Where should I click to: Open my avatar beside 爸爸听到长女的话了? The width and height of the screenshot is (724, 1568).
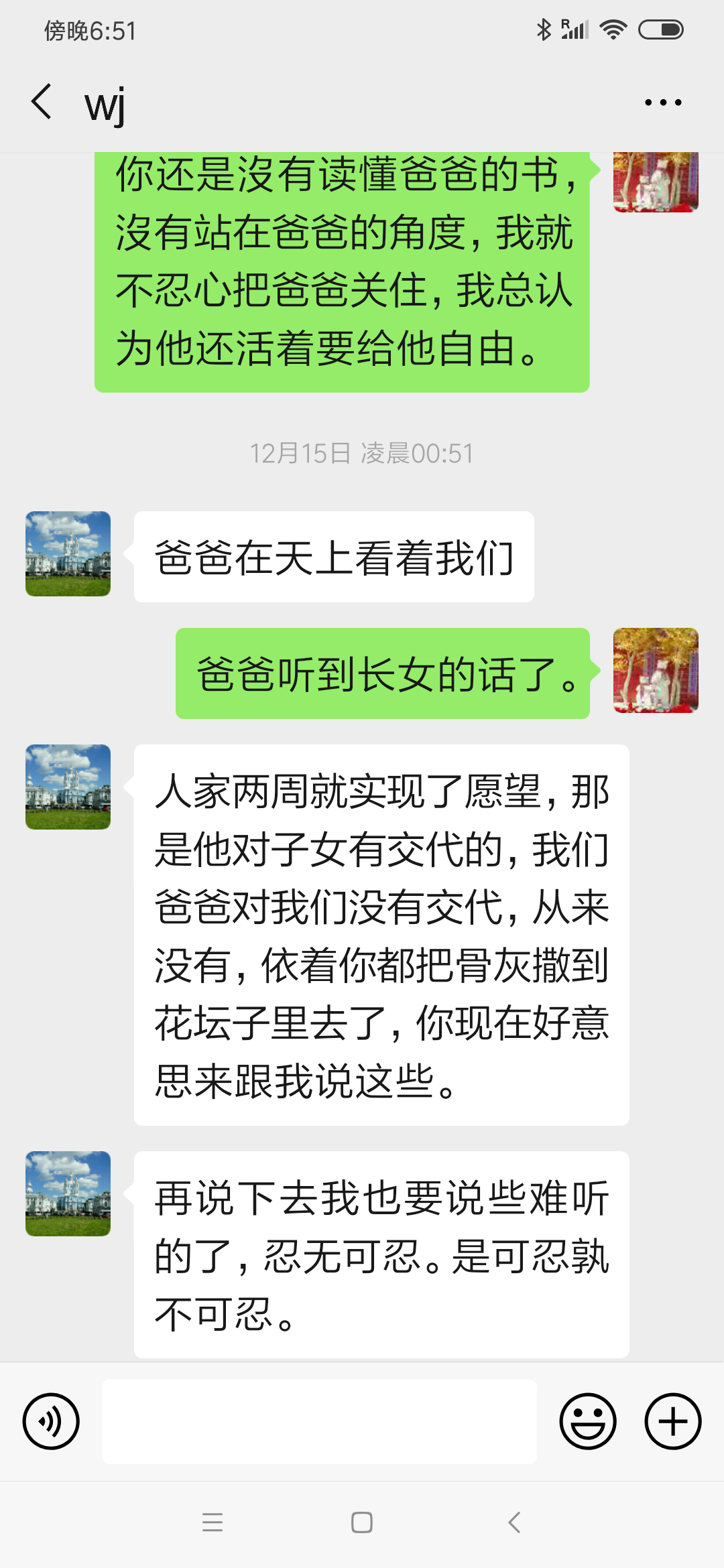point(656,670)
